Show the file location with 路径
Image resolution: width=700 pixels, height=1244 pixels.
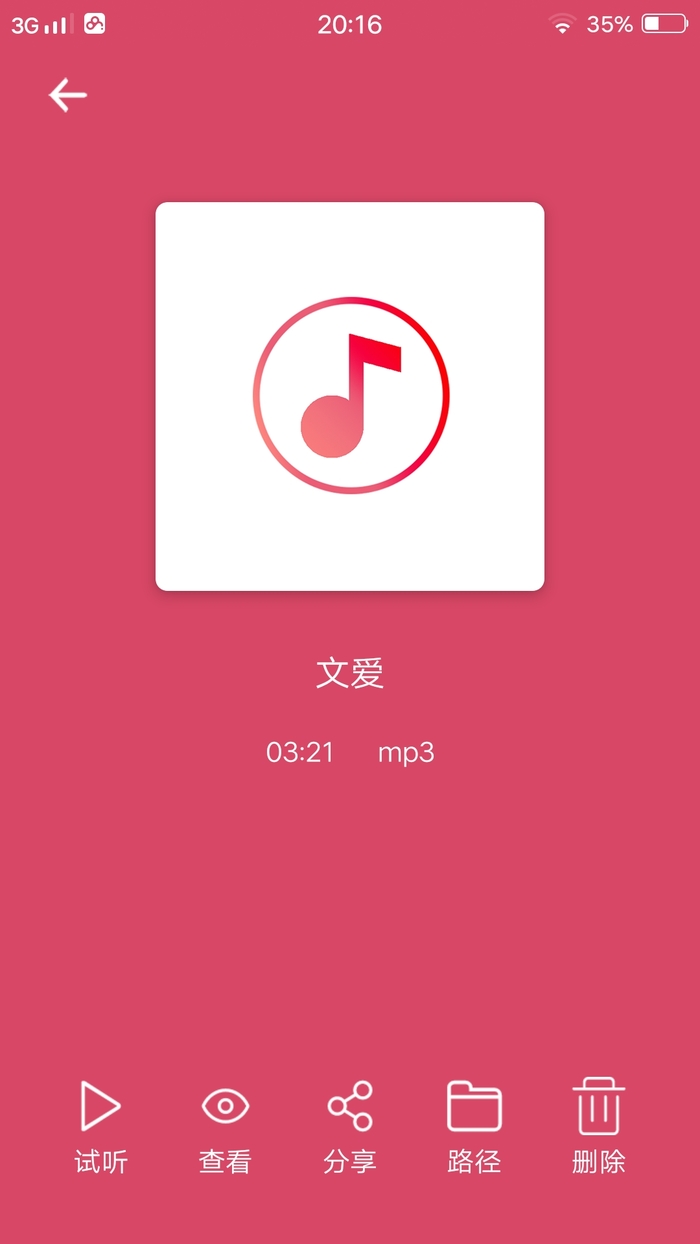coord(474,1125)
